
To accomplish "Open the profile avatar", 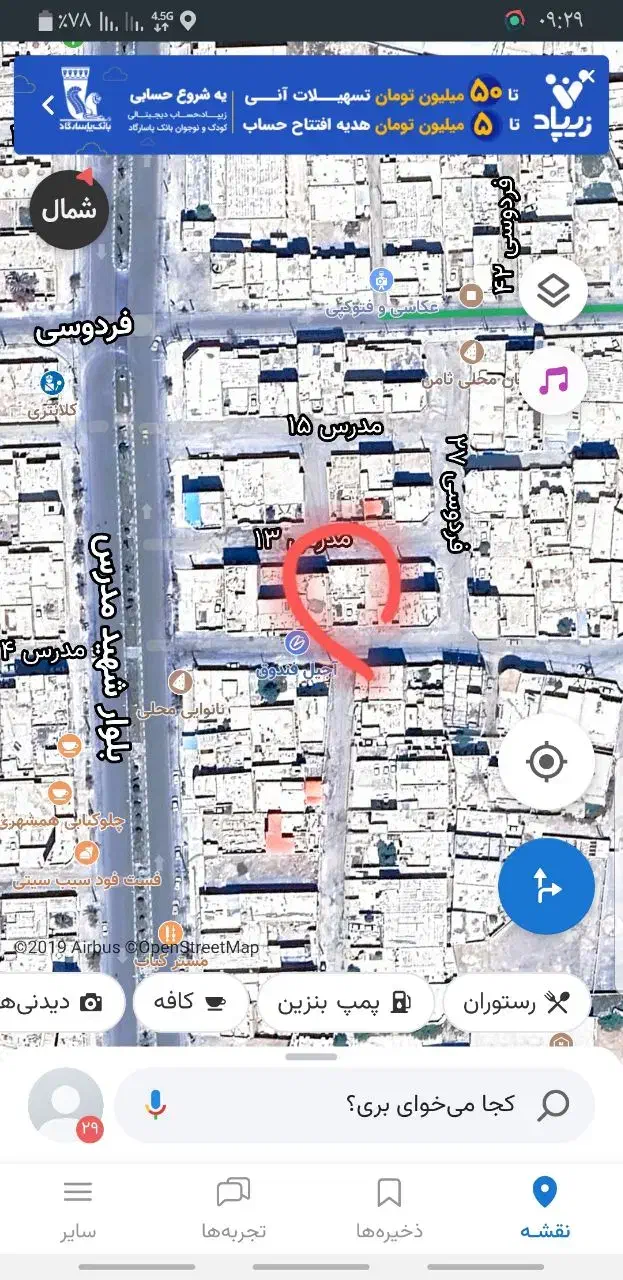I will (66, 1105).
